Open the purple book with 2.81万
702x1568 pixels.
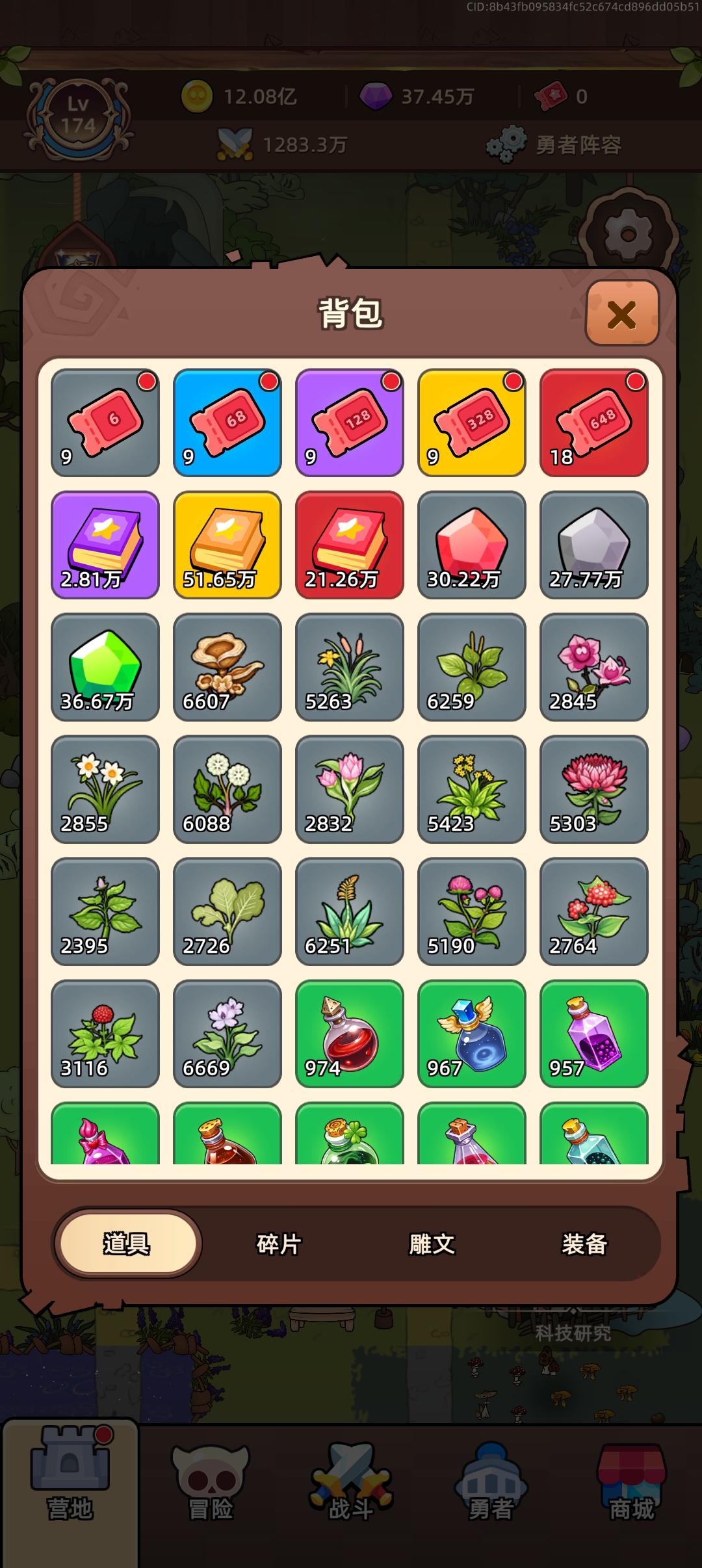click(105, 545)
